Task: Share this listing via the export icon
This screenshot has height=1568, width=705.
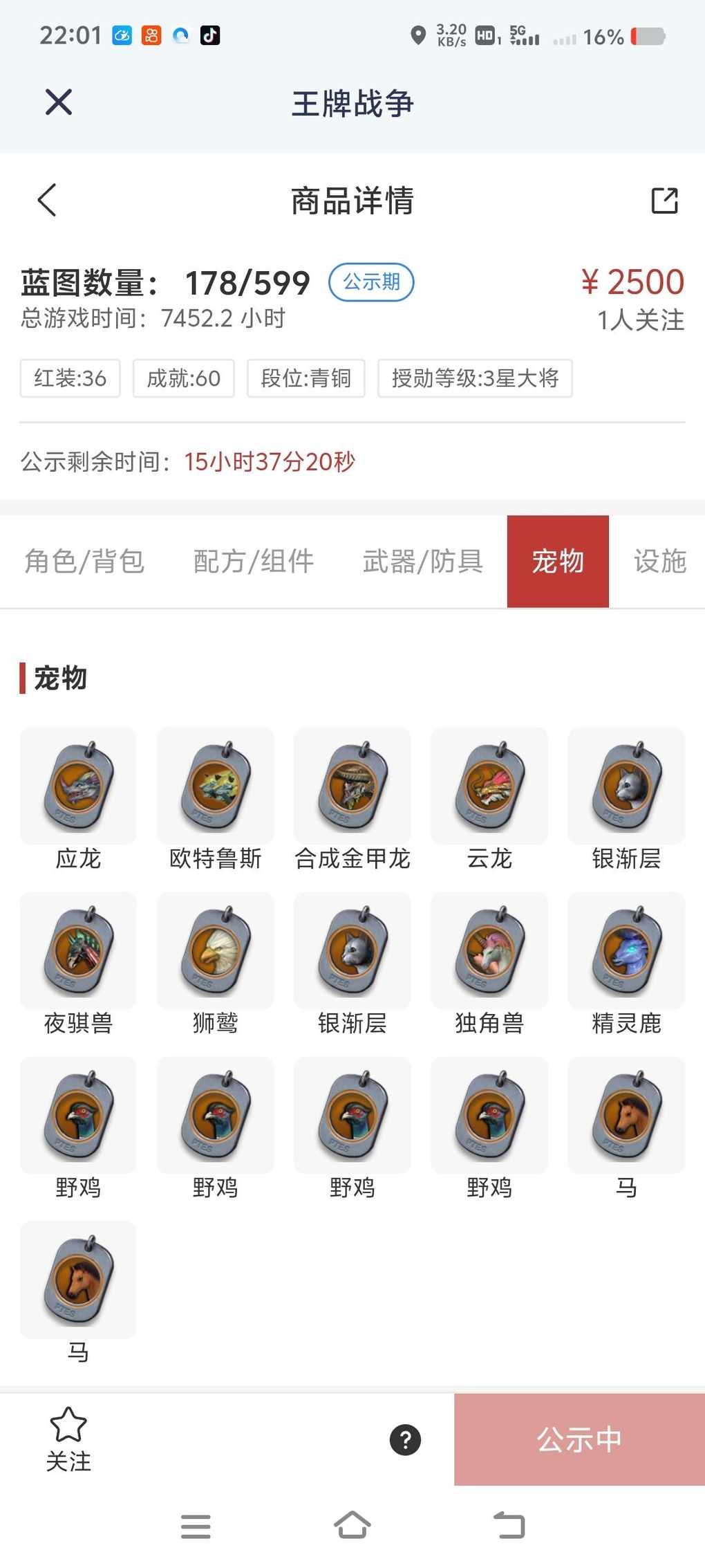Action: pyautogui.click(x=664, y=201)
